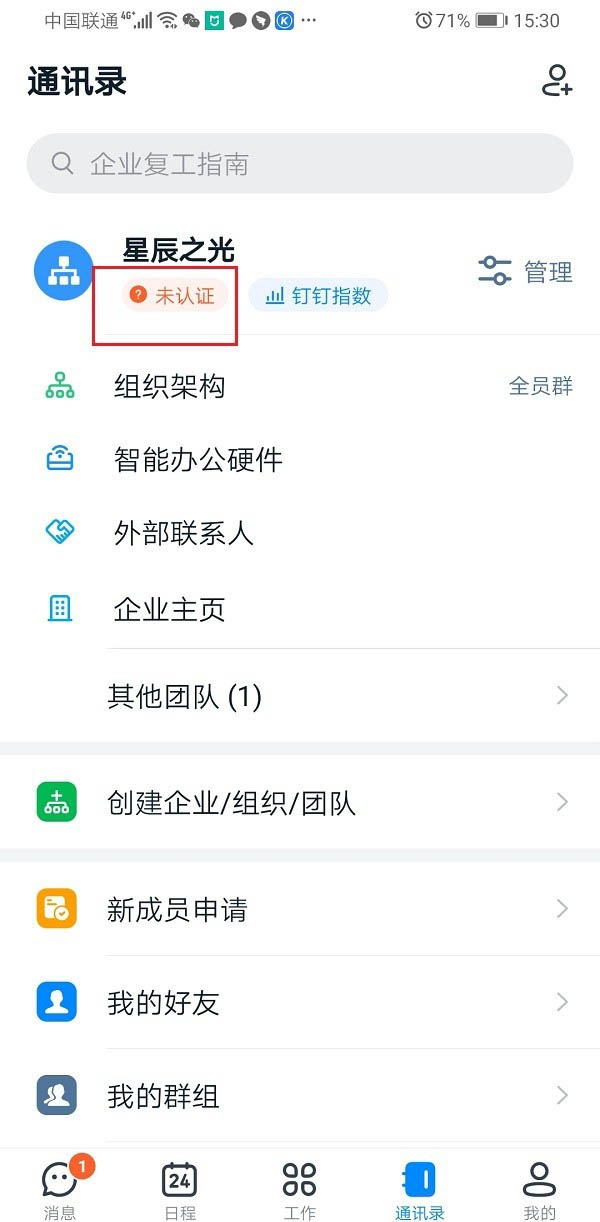Open the 钉钉指数 chip
This screenshot has width=600, height=1222.
(x=318, y=296)
